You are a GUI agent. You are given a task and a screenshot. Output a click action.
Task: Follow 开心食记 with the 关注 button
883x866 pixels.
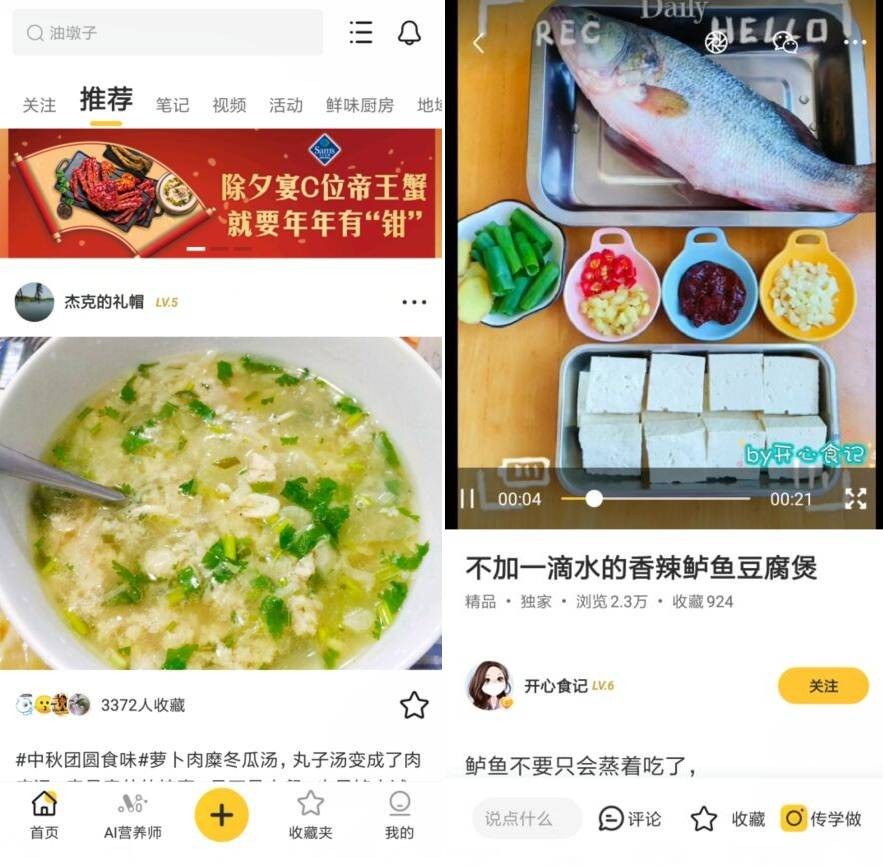[x=823, y=686]
